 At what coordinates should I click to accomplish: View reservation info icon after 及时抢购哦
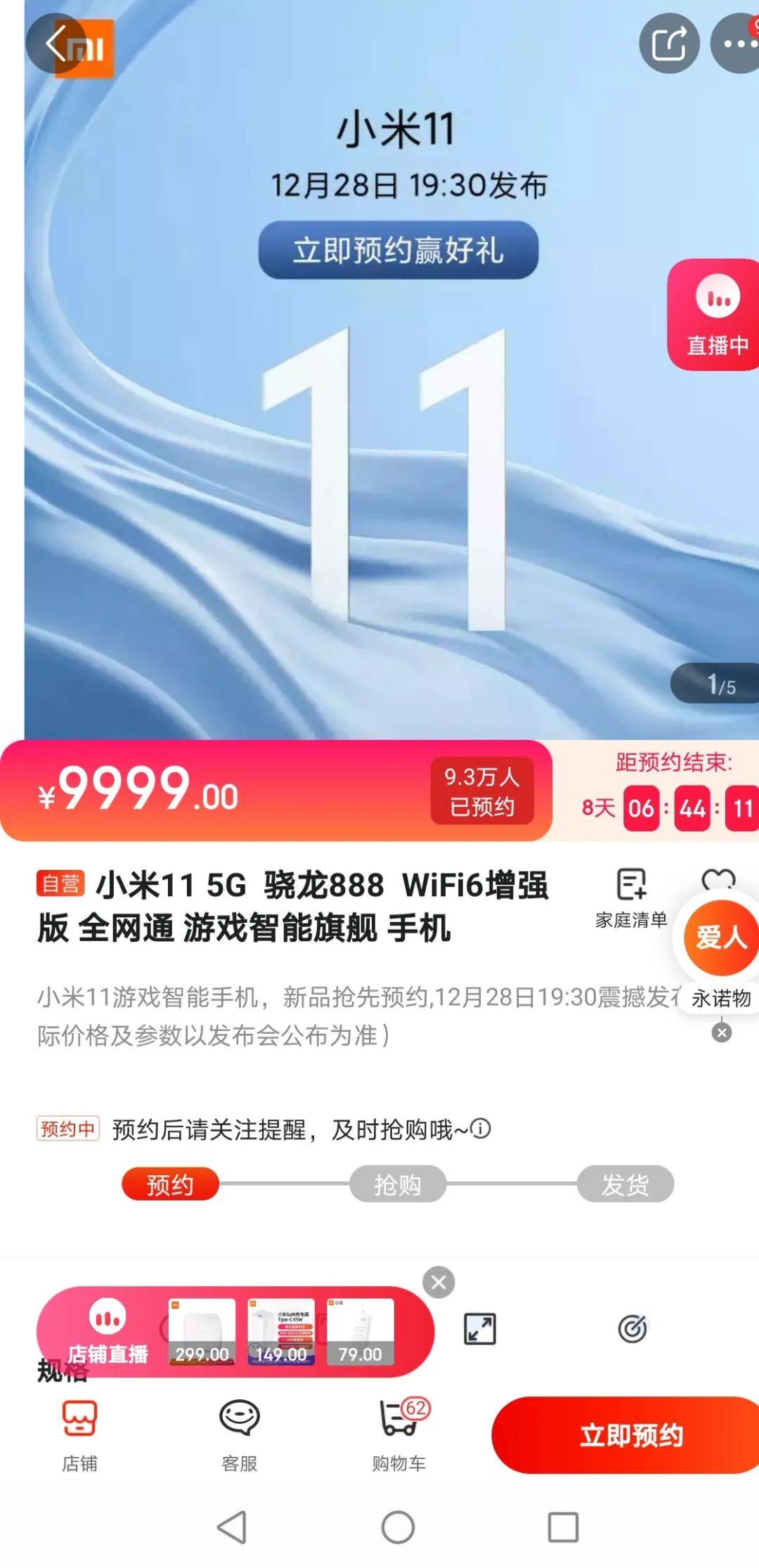(481, 1129)
